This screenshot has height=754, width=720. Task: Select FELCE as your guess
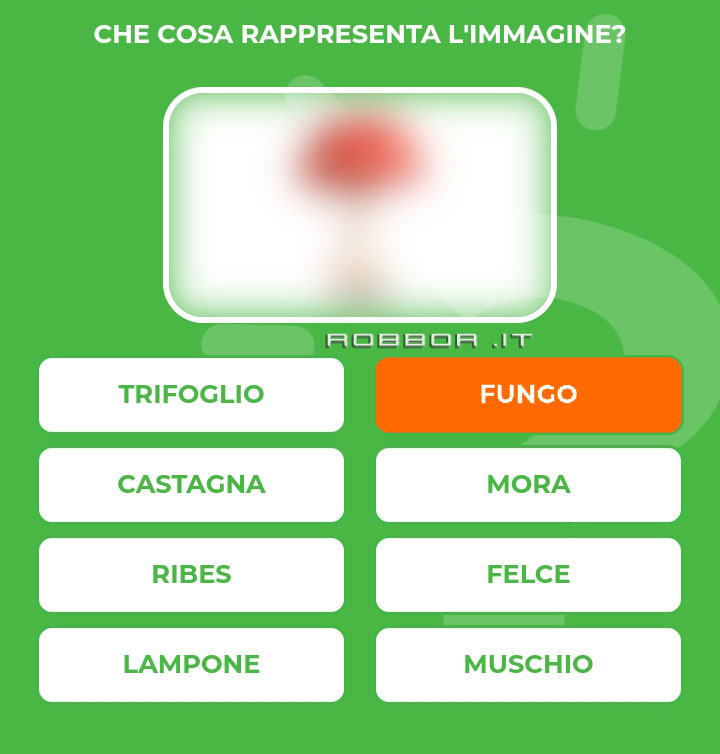pyautogui.click(x=528, y=574)
